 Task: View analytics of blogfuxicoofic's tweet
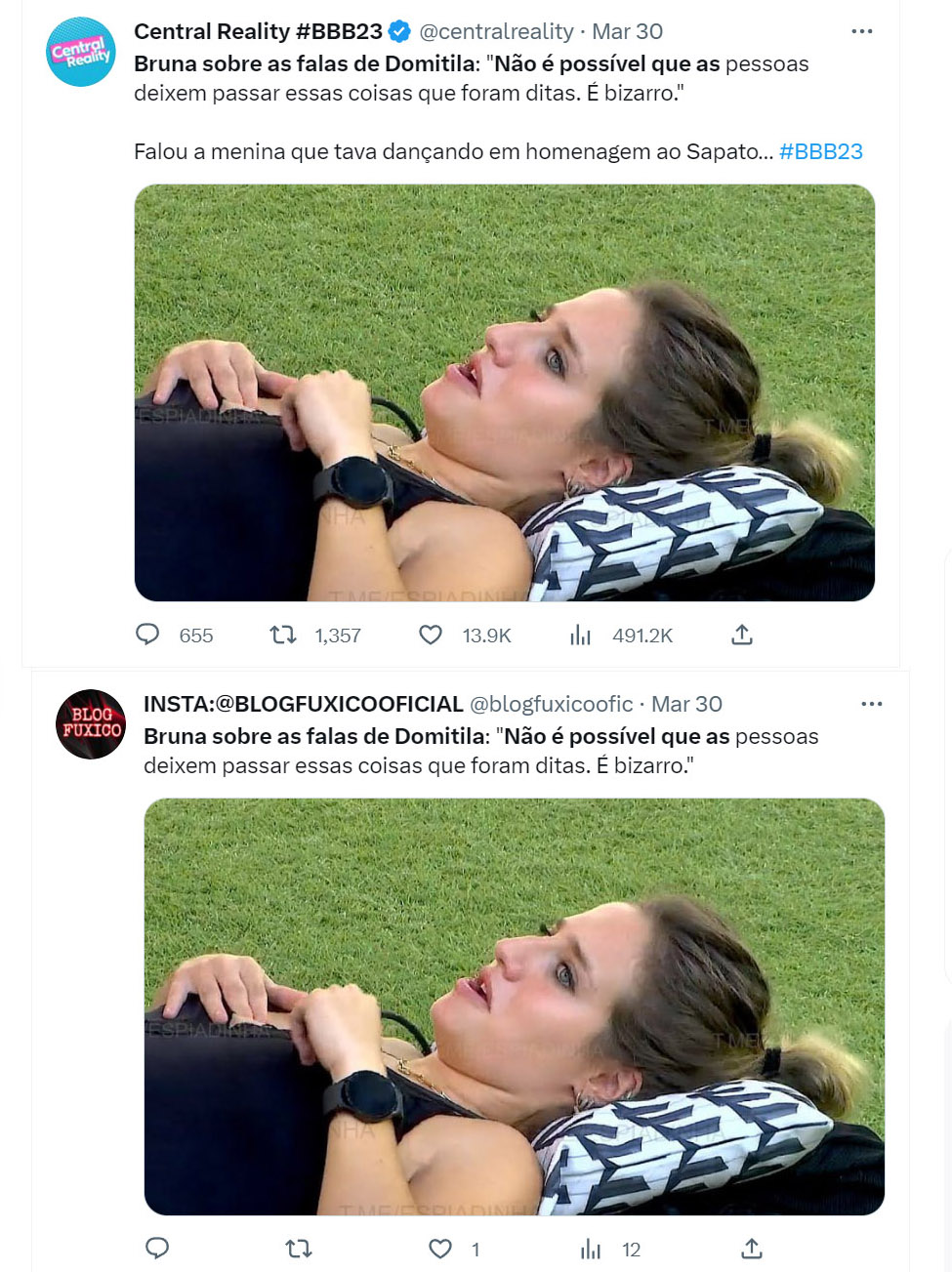(x=591, y=1249)
